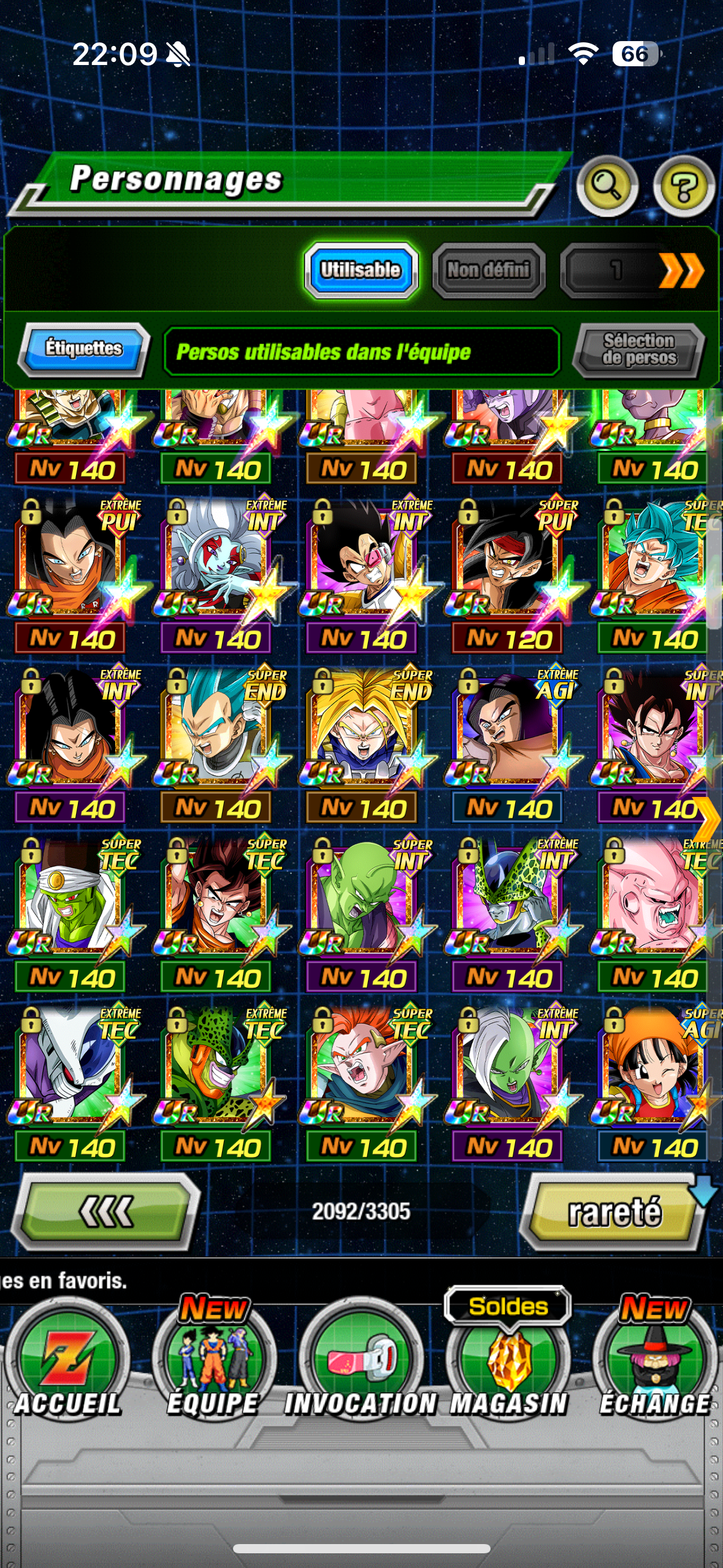Tap the Non défini filter button
Viewport: 723px width, 1568px height.
[x=488, y=270]
